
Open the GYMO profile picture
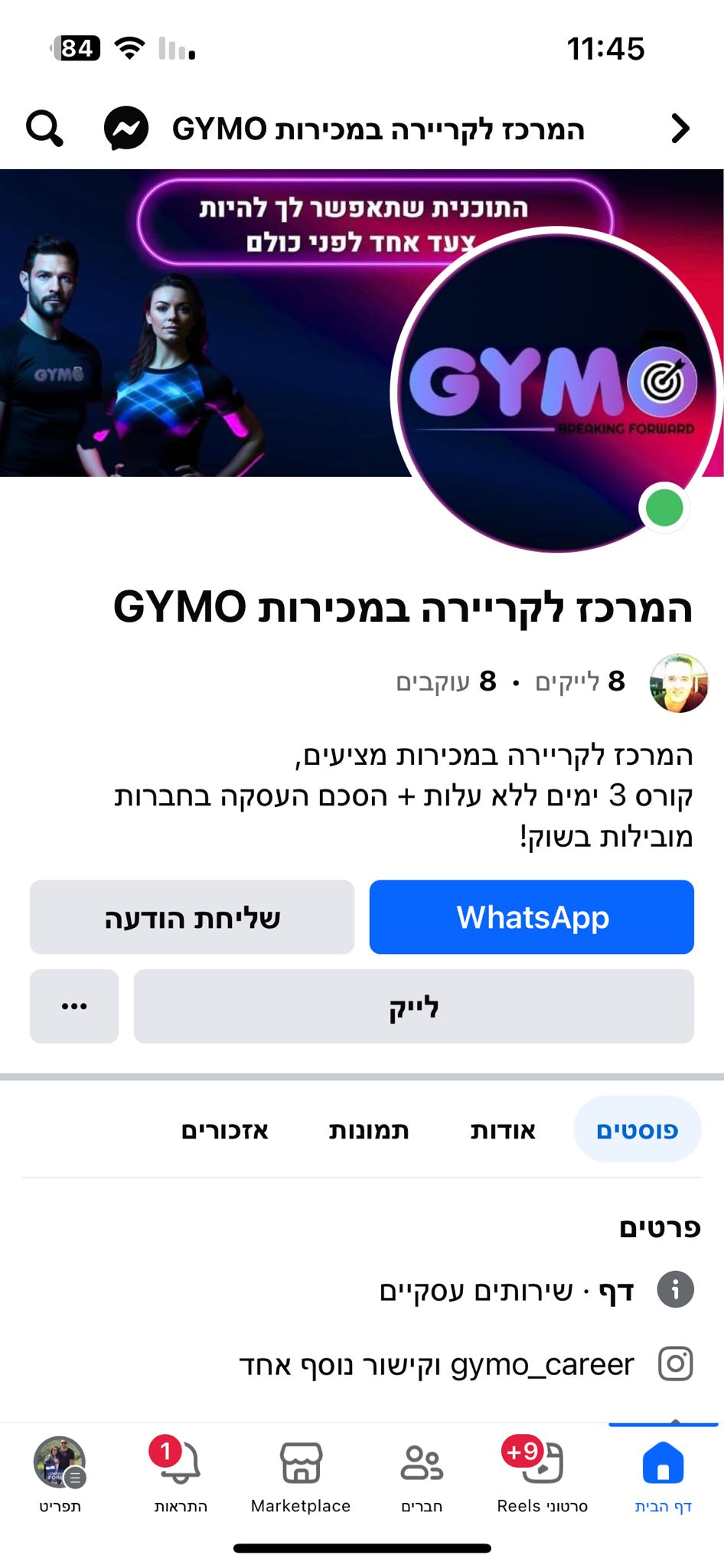click(x=556, y=390)
